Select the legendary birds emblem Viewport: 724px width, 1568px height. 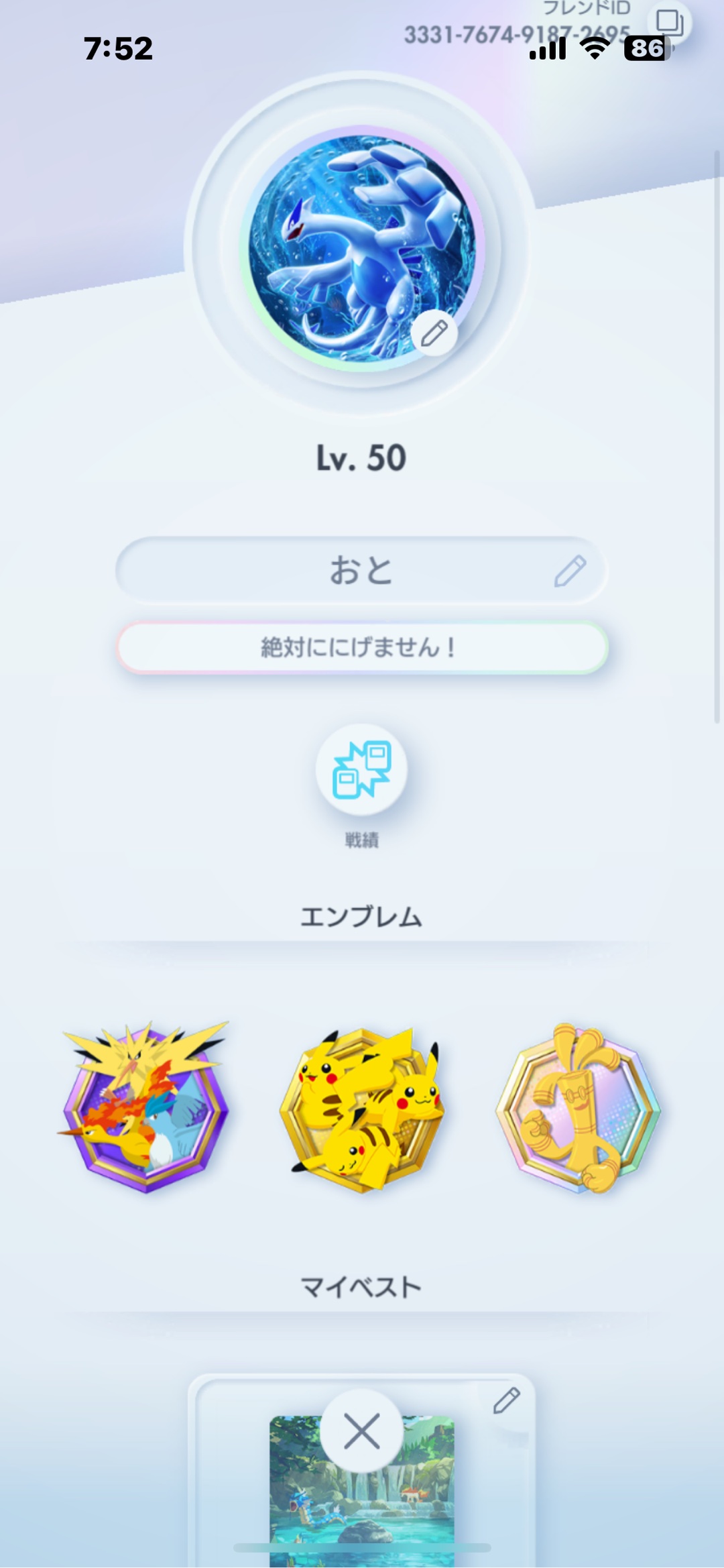tap(146, 1107)
